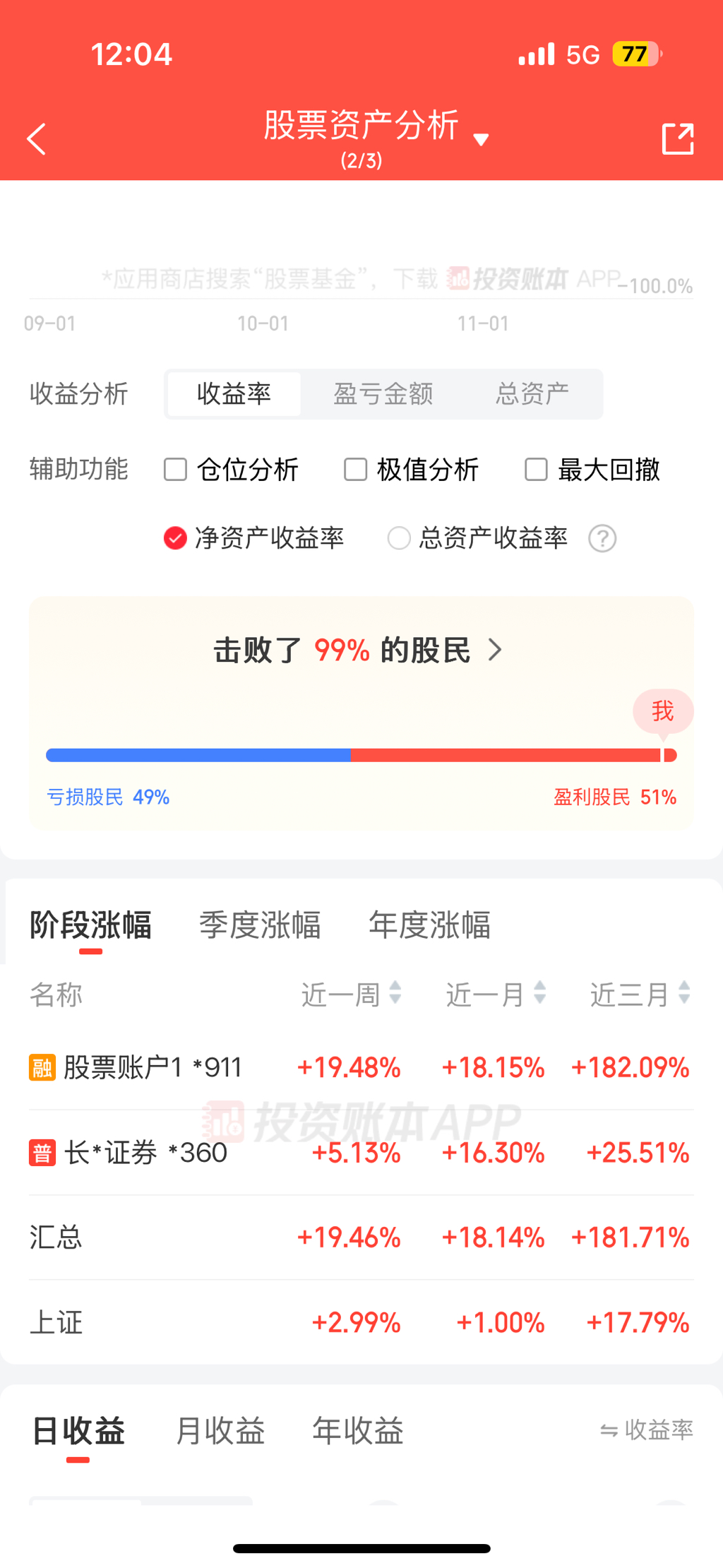
Task: Toggle the 收益率 display switch
Action: click(646, 1430)
